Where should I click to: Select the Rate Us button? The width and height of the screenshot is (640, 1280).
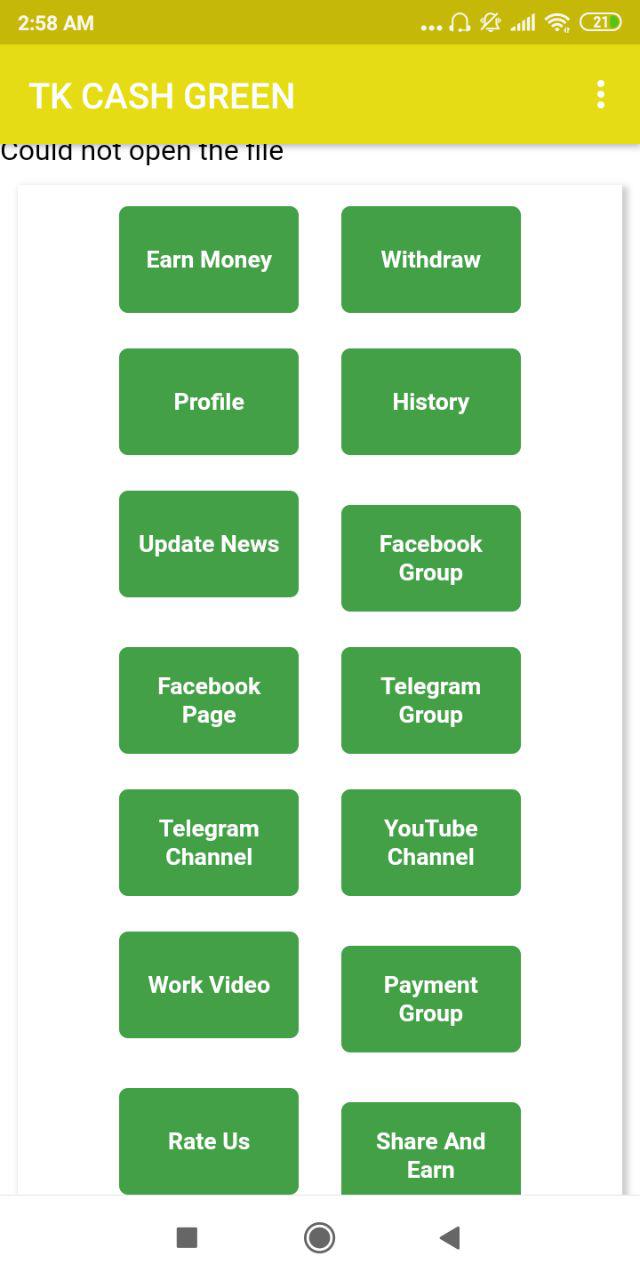pyautogui.click(x=208, y=1140)
